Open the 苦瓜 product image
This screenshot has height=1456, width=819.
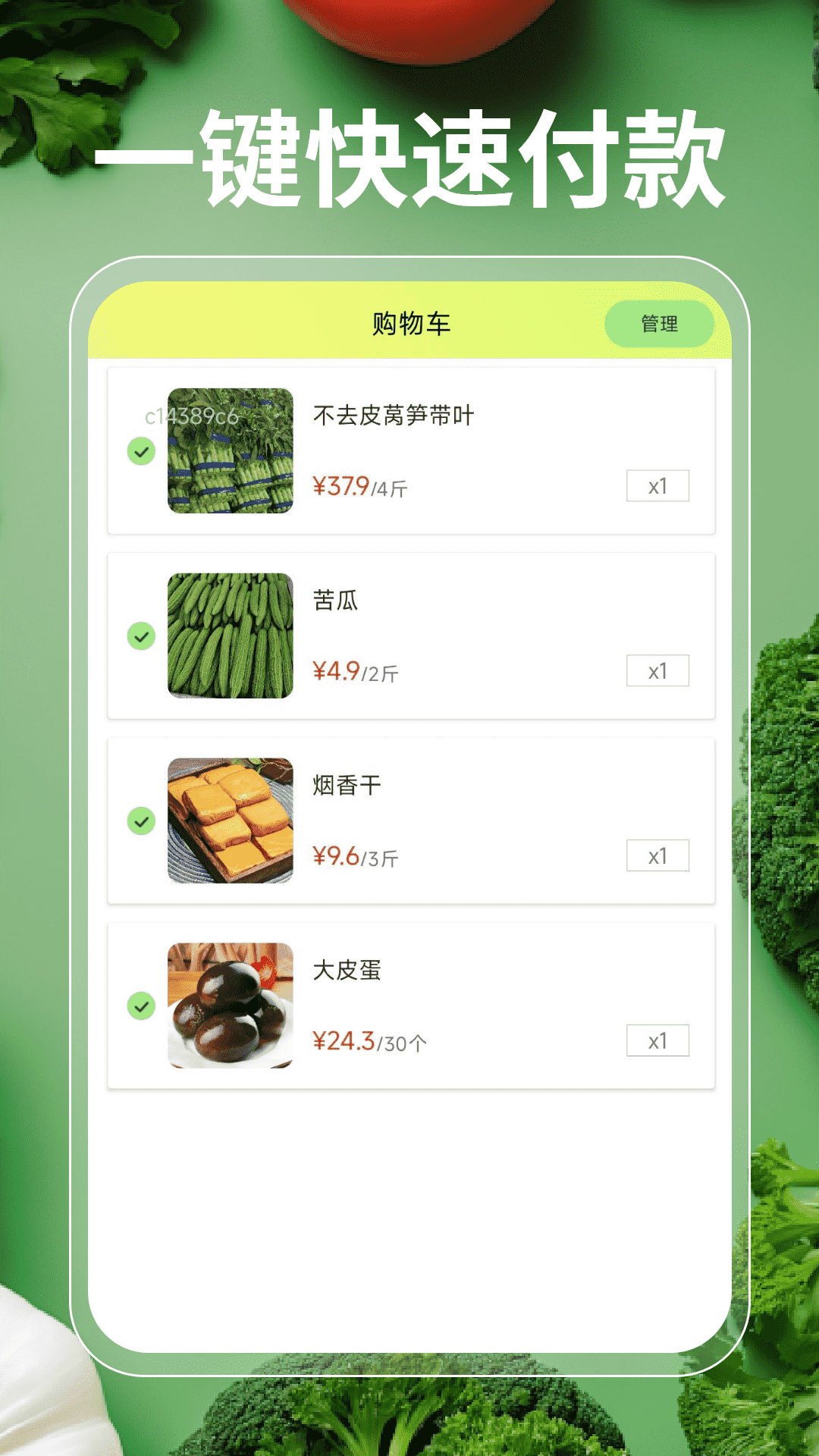(x=228, y=635)
